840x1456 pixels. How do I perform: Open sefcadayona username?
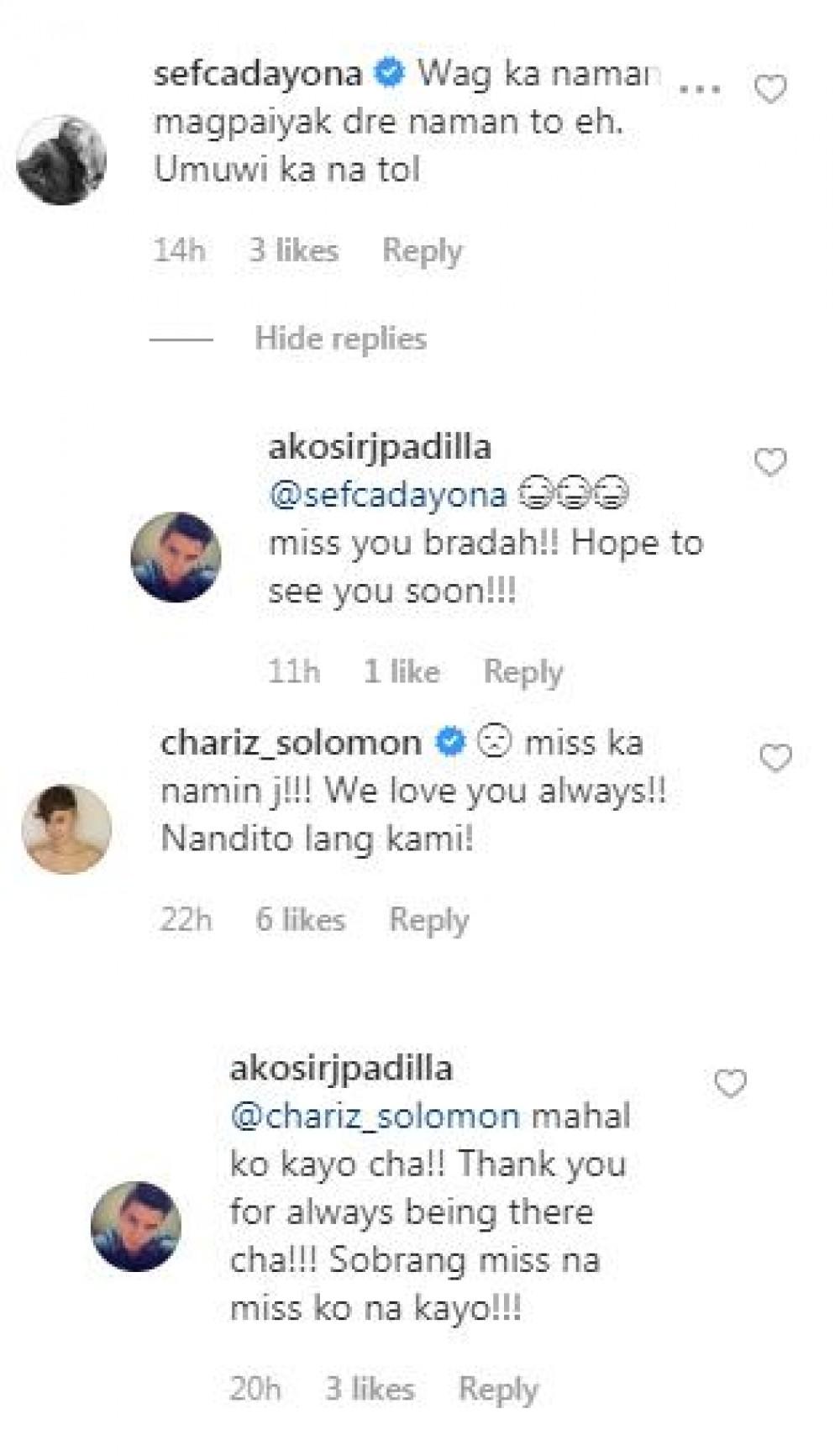coord(258,74)
